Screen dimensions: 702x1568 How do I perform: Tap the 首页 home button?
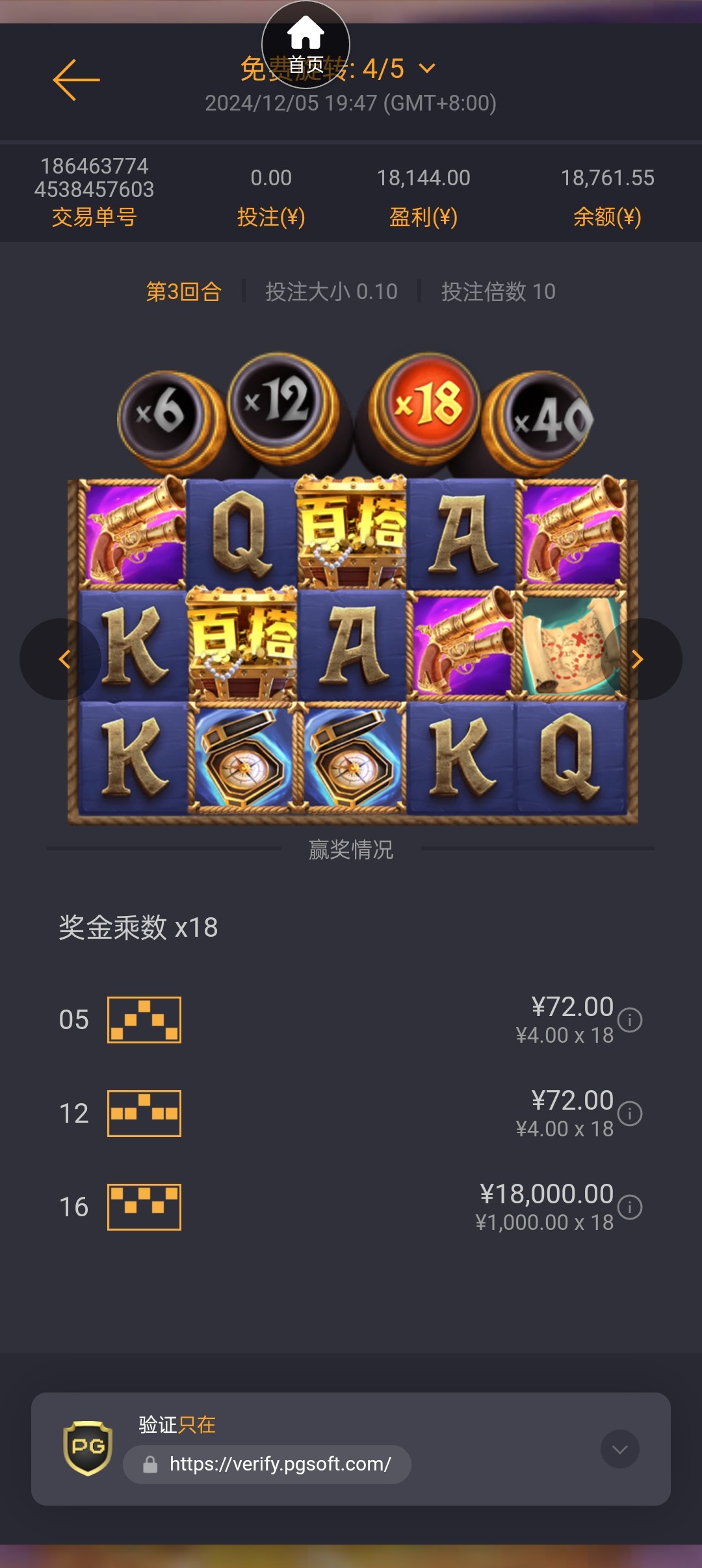pos(305,44)
